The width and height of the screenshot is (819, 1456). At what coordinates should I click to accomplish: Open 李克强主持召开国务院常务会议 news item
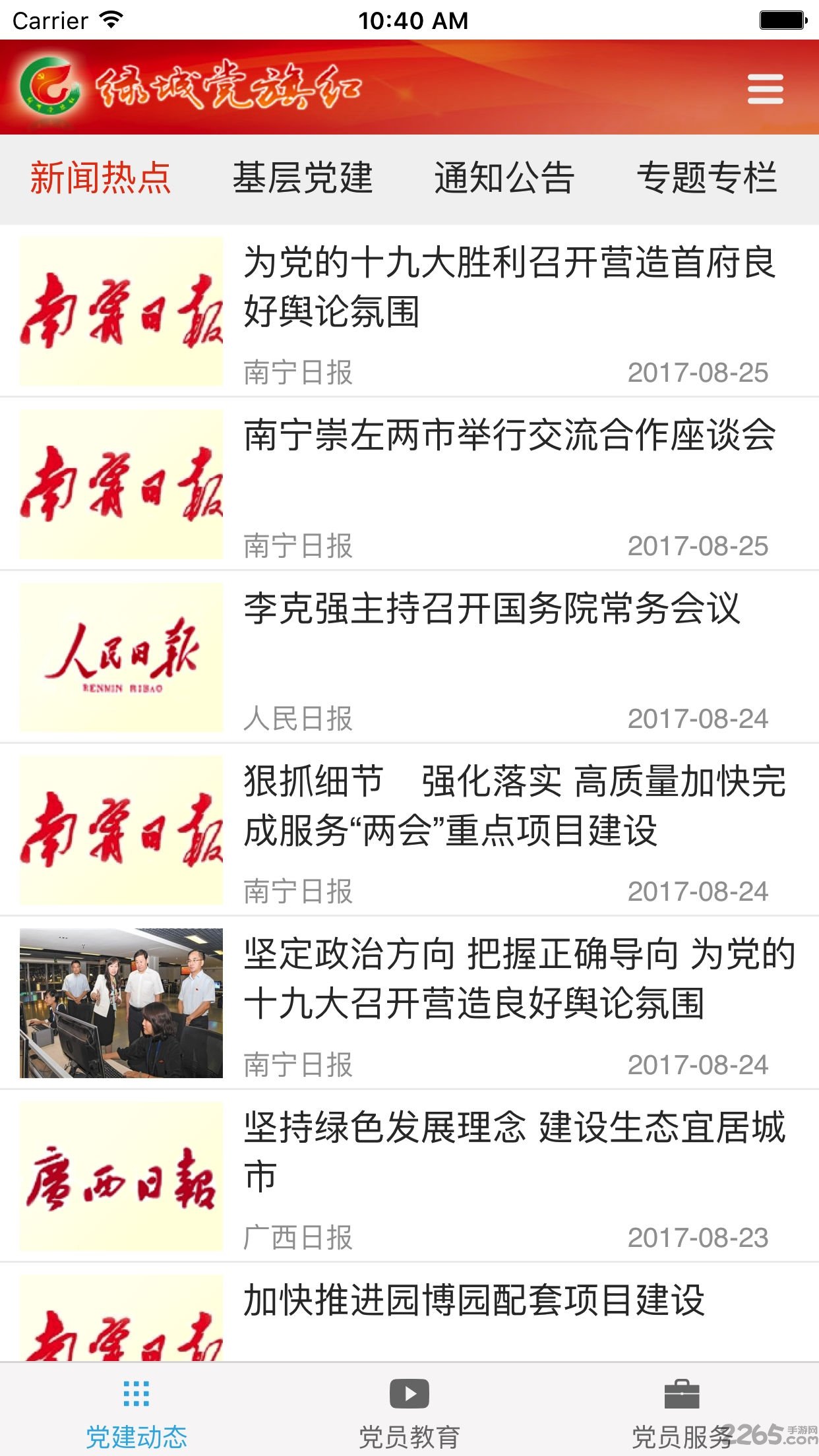(x=491, y=608)
